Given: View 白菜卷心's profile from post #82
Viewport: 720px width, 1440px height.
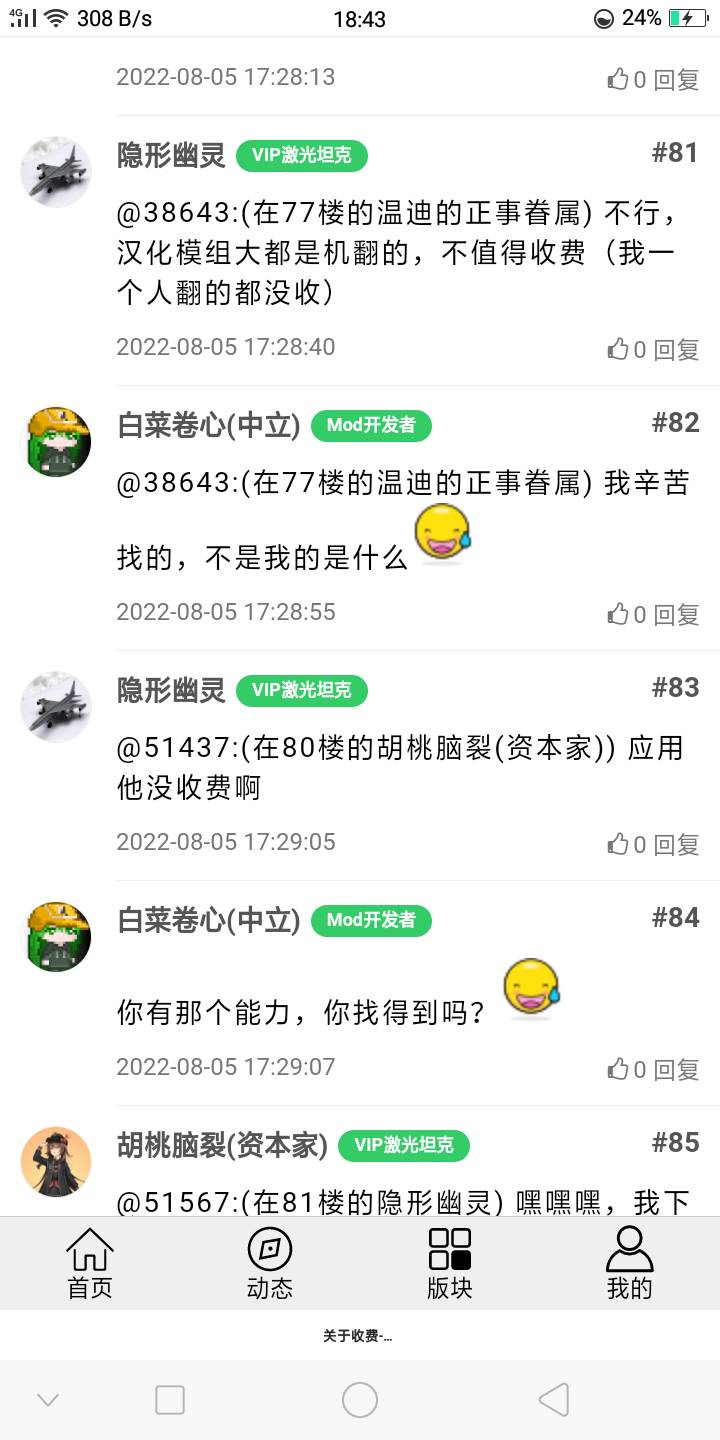Looking at the screenshot, I should tap(56, 442).
